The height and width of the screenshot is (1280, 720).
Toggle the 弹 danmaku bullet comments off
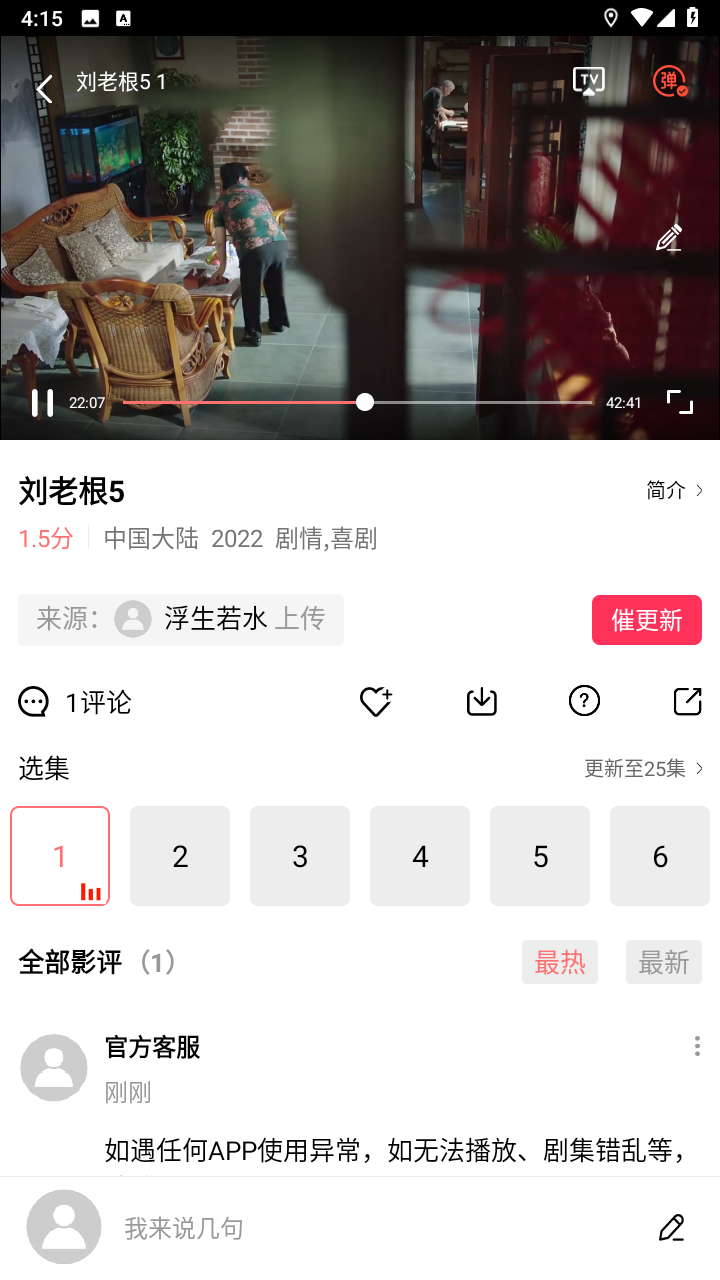pyautogui.click(x=668, y=80)
